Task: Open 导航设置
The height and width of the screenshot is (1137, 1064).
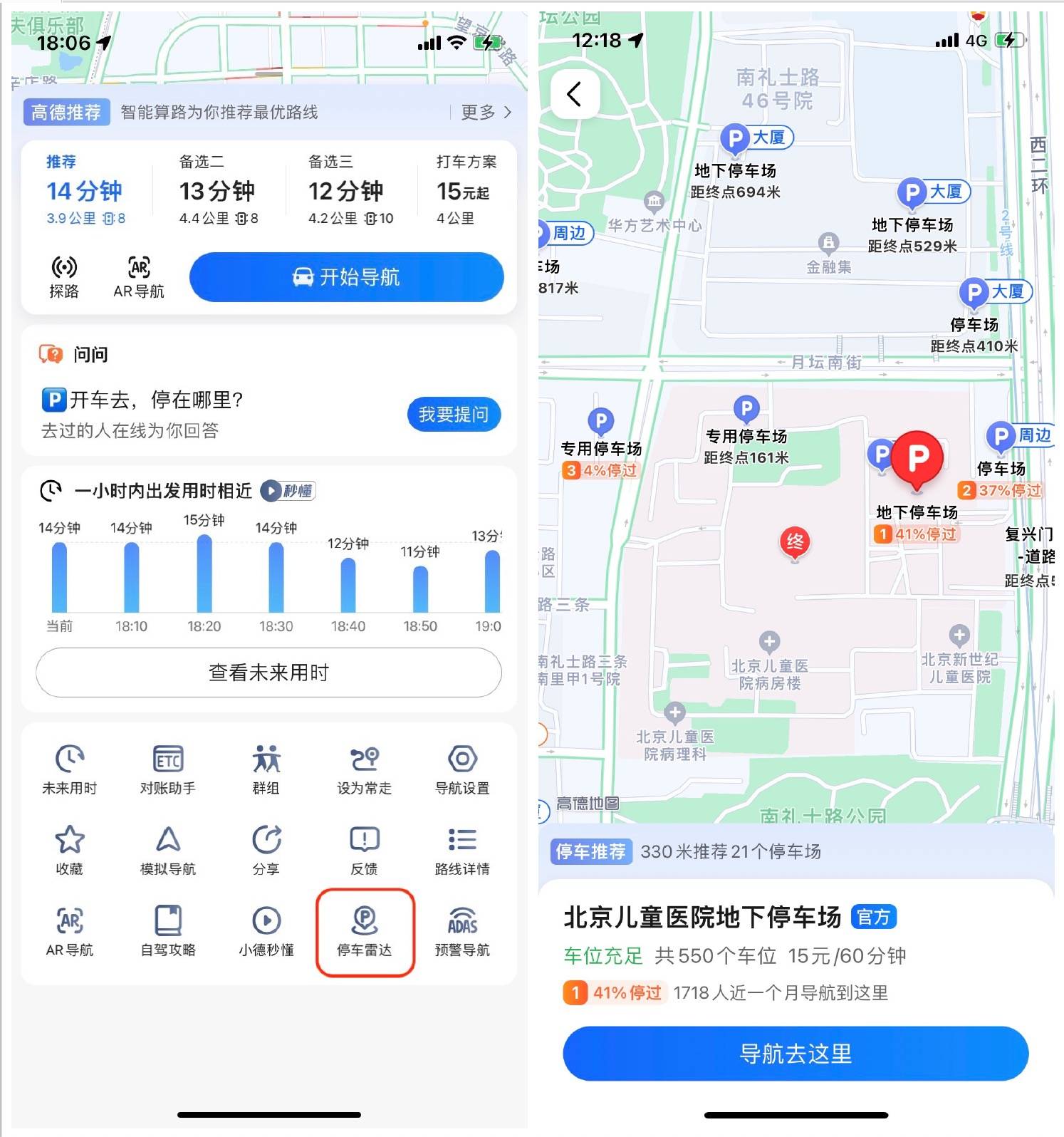Action: (462, 769)
